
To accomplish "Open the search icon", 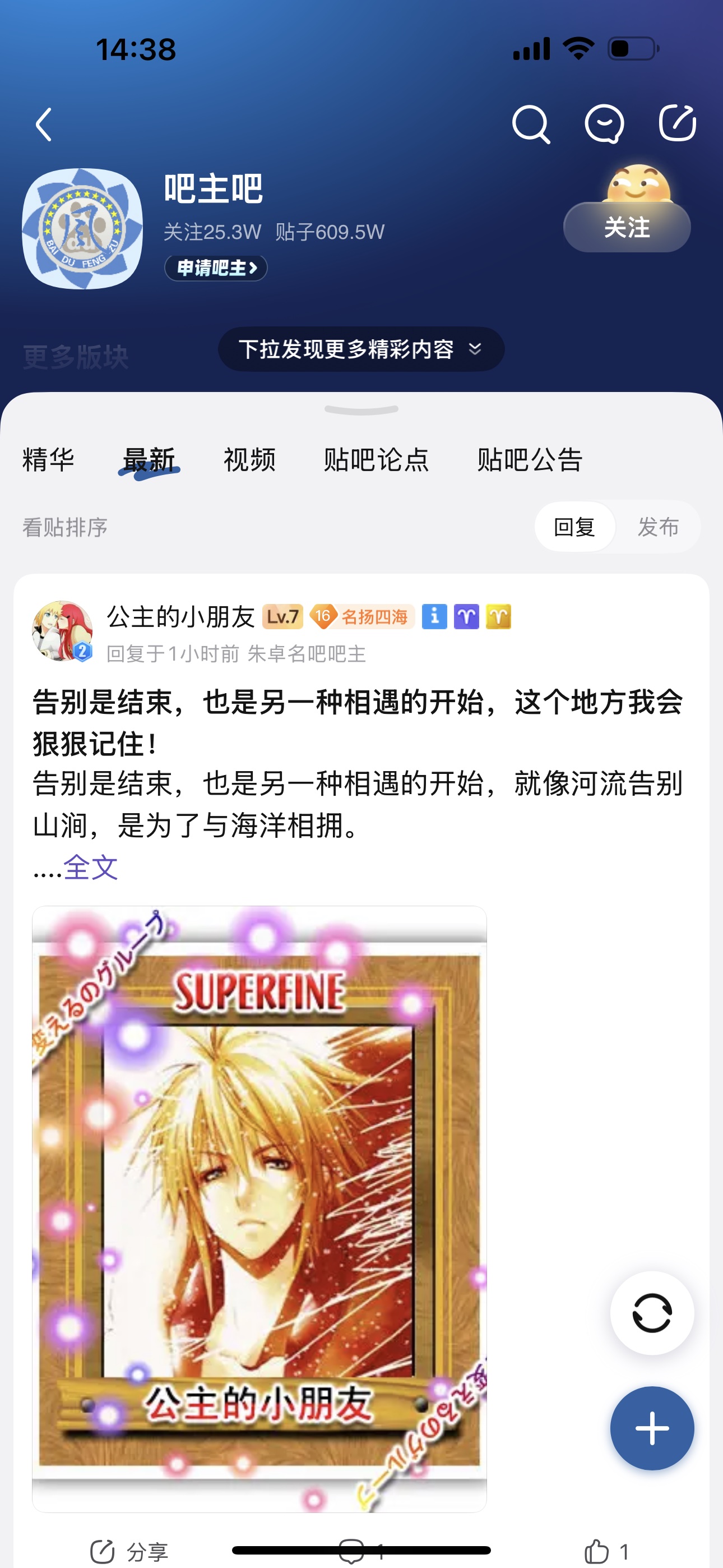I will click(x=531, y=124).
